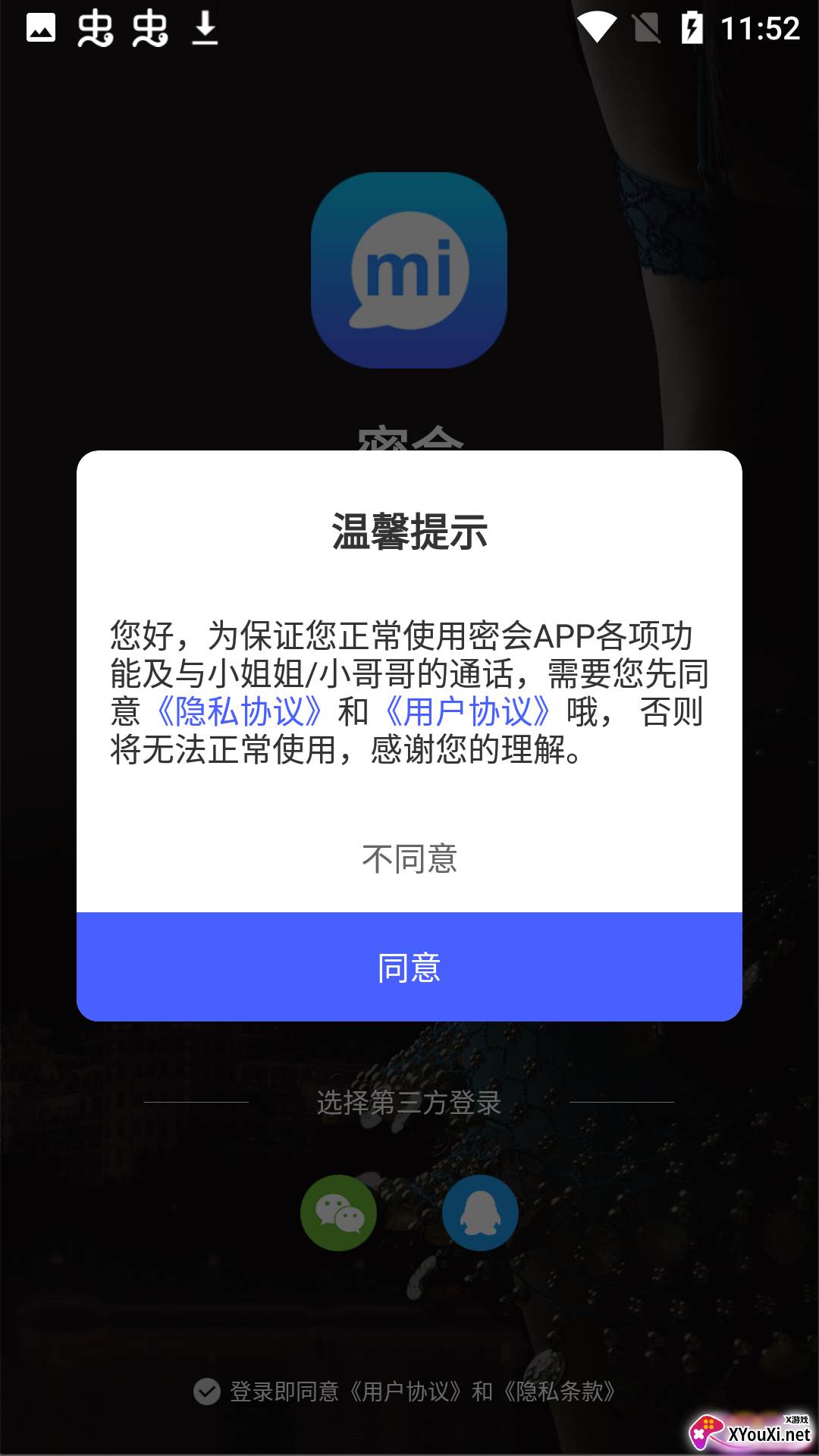This screenshot has width=819, height=1456.
Task: Tap the download icon in status bar
Action: point(206,29)
